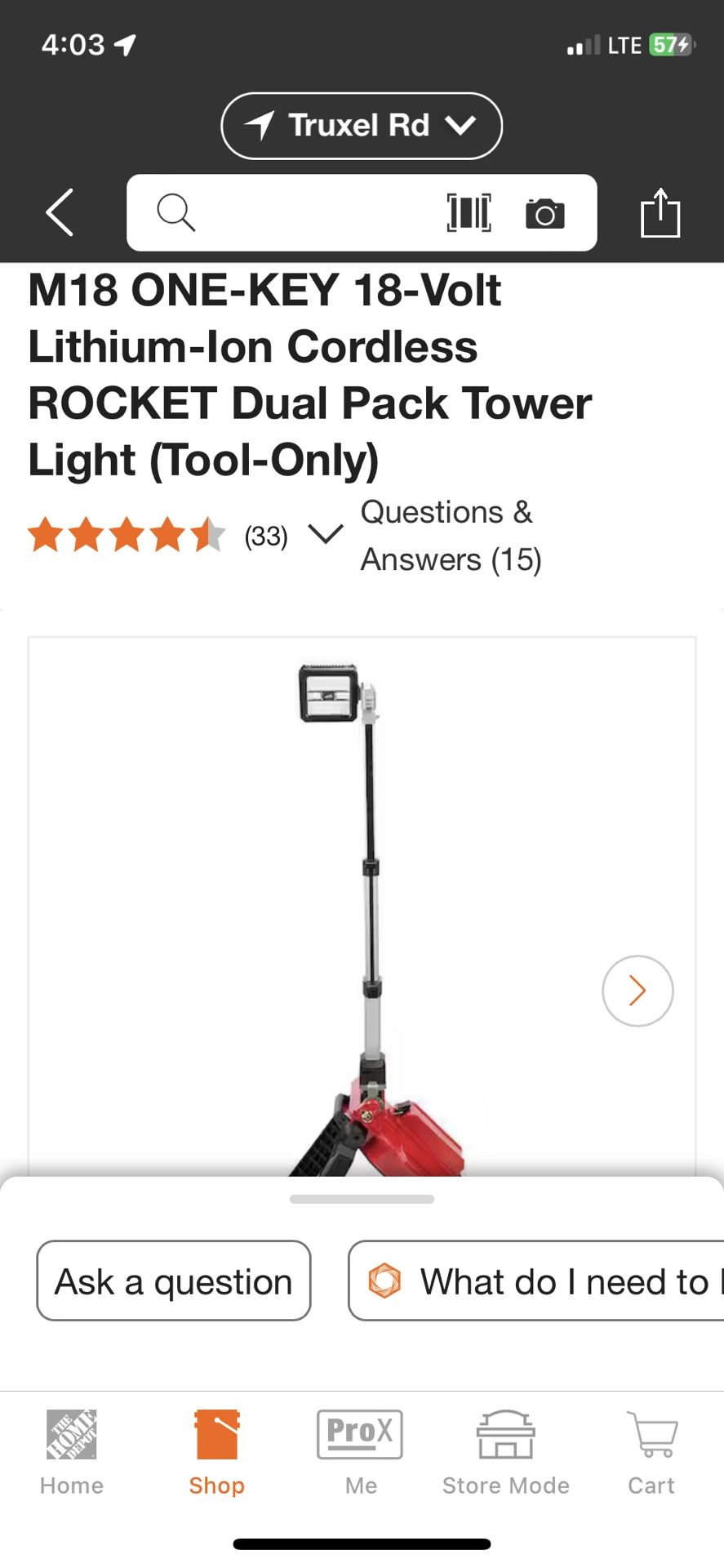Scan a barcode with the scanner icon
Screen dimensions: 724x1568
coord(469,213)
